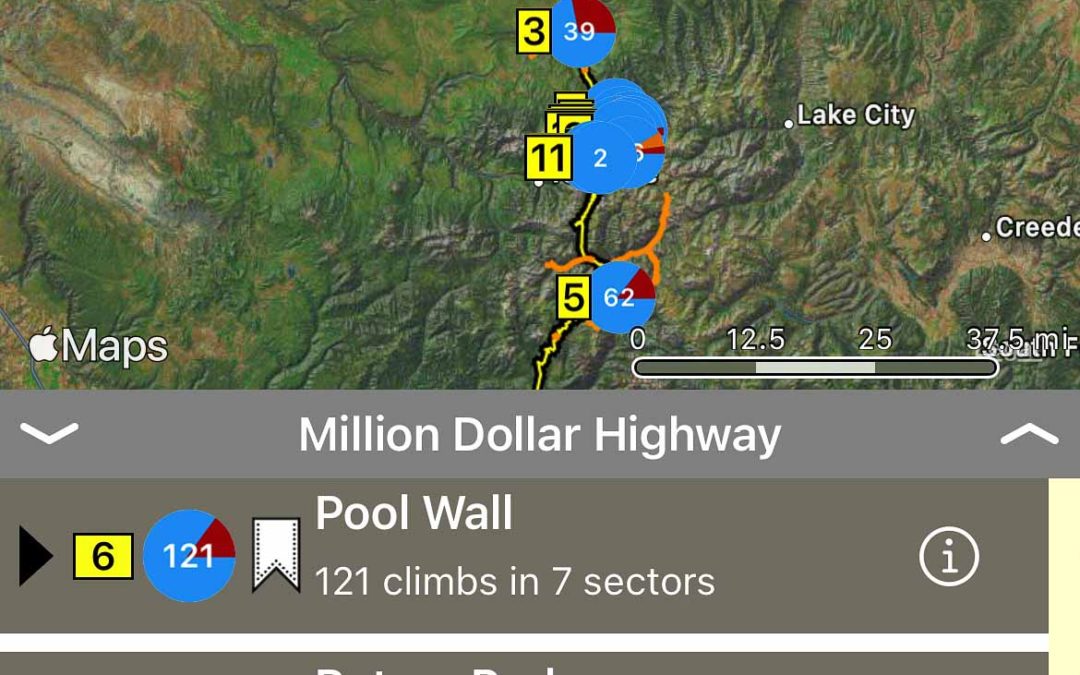The width and height of the screenshot is (1080, 675).
Task: Select map marker 11 with 2 climbs
Action: point(598,158)
